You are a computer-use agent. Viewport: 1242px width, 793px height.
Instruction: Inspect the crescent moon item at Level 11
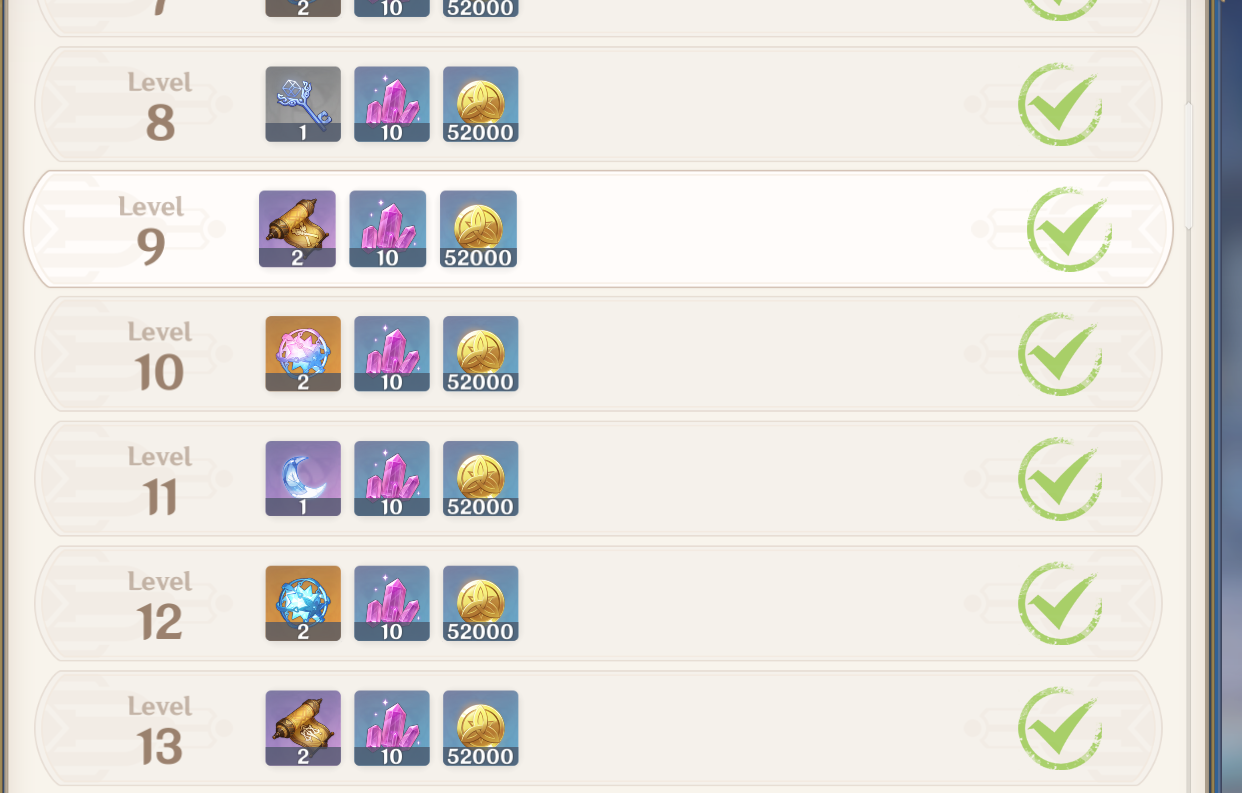click(x=303, y=478)
